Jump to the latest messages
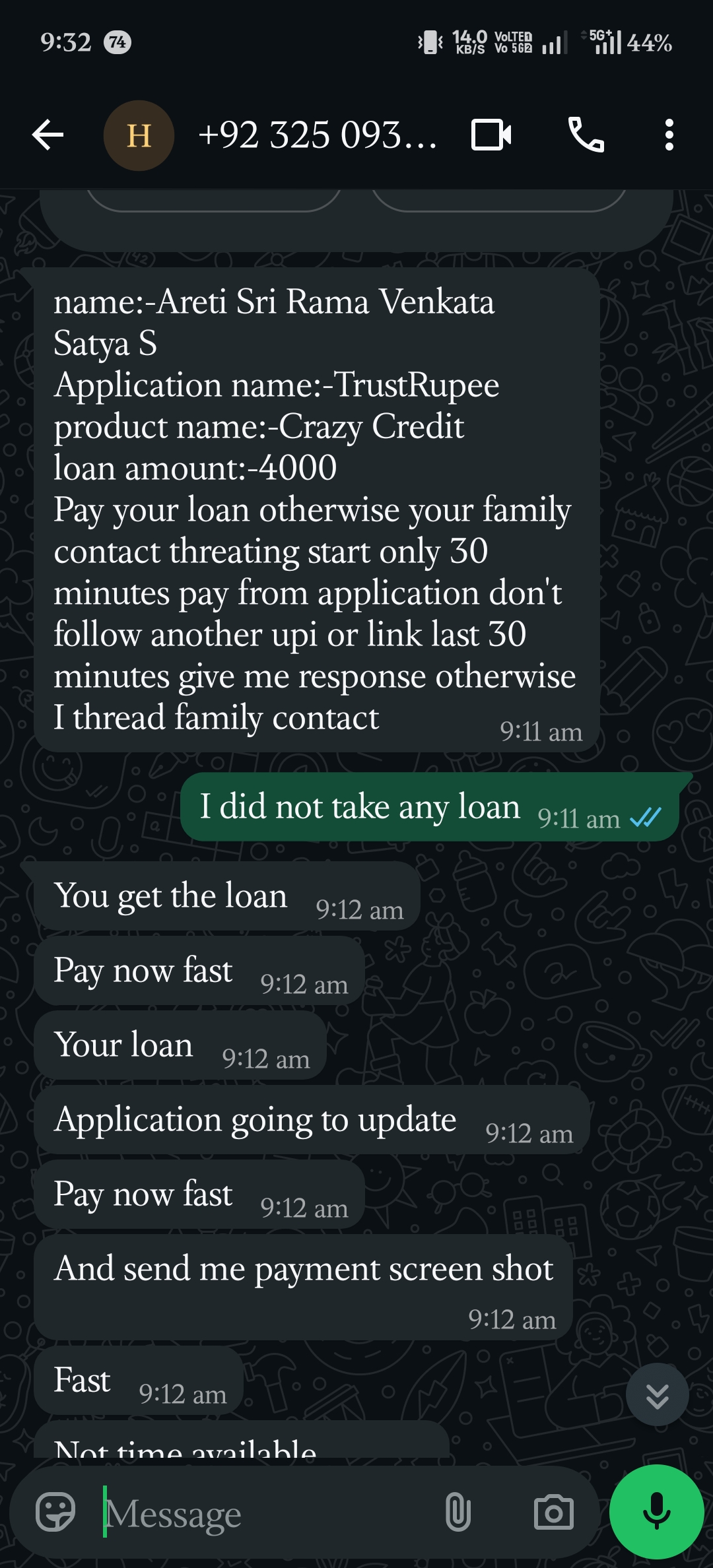The height and width of the screenshot is (1568, 713). 657,1396
